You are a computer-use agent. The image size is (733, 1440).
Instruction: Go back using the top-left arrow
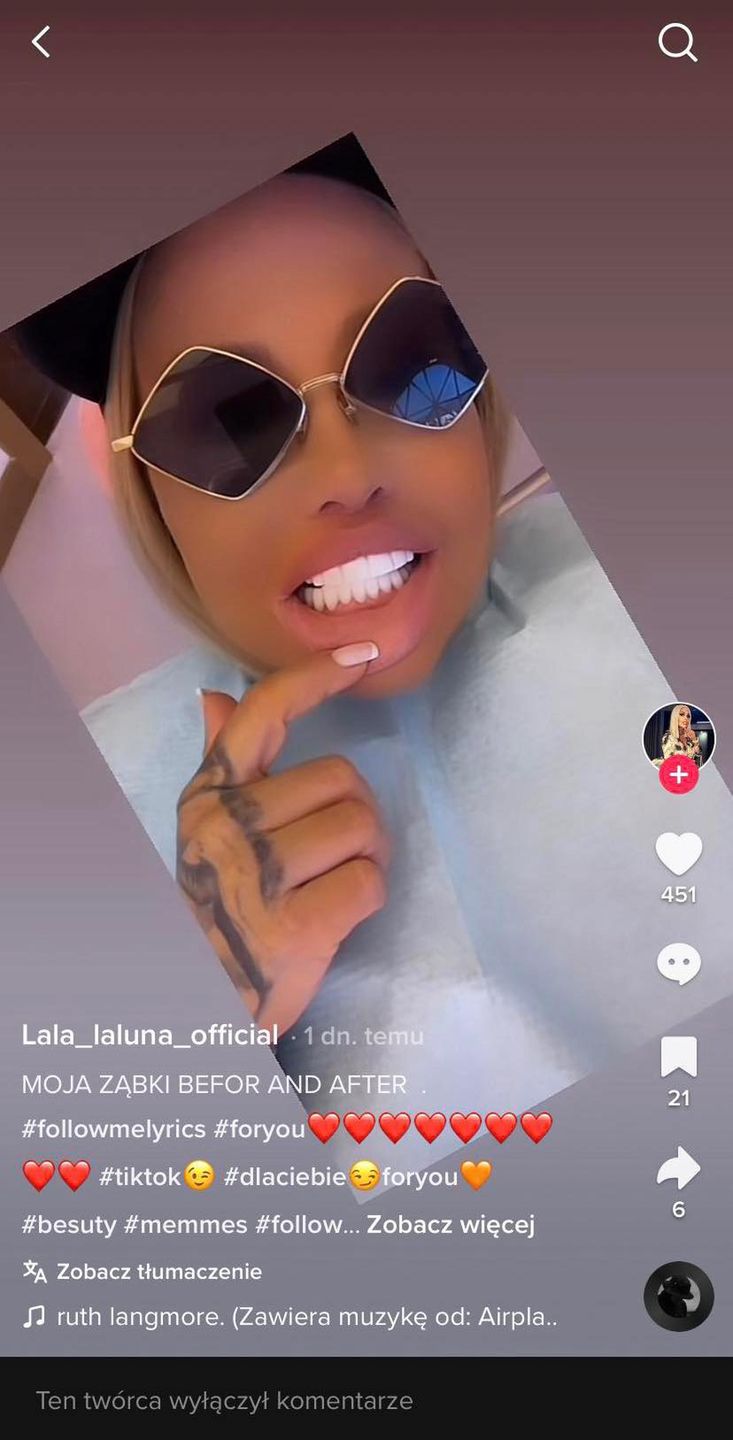click(x=41, y=42)
